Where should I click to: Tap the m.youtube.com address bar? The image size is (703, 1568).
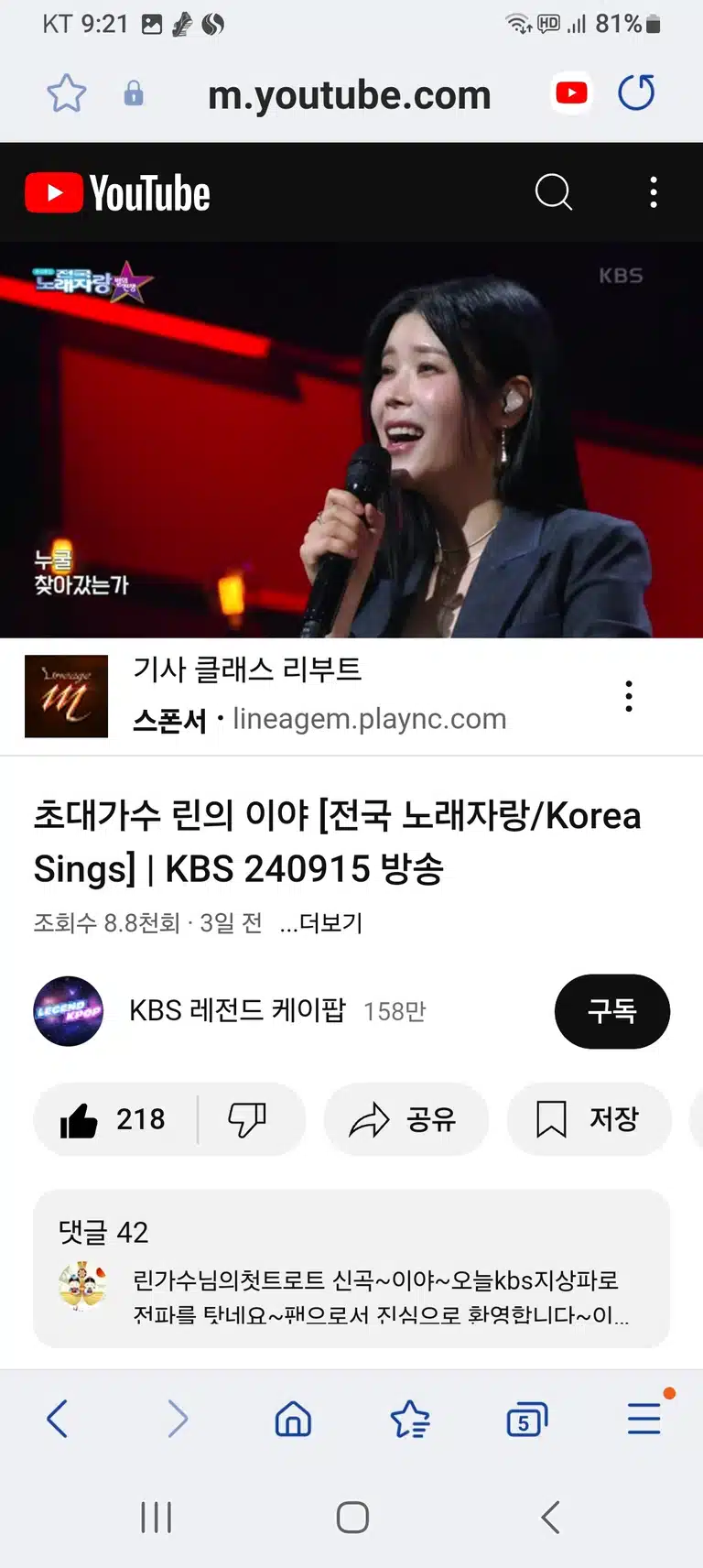(349, 94)
